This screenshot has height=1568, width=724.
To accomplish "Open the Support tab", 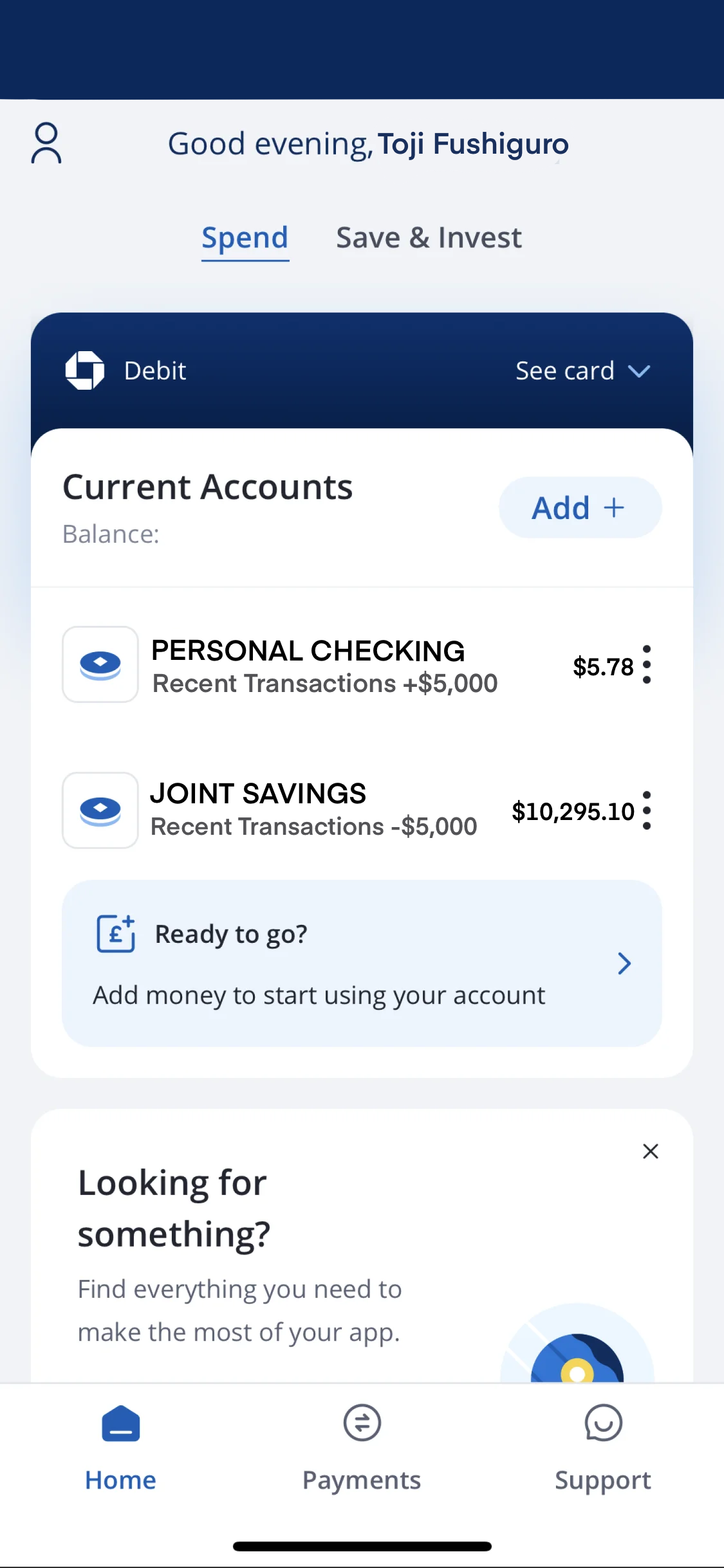I will pos(603,1448).
